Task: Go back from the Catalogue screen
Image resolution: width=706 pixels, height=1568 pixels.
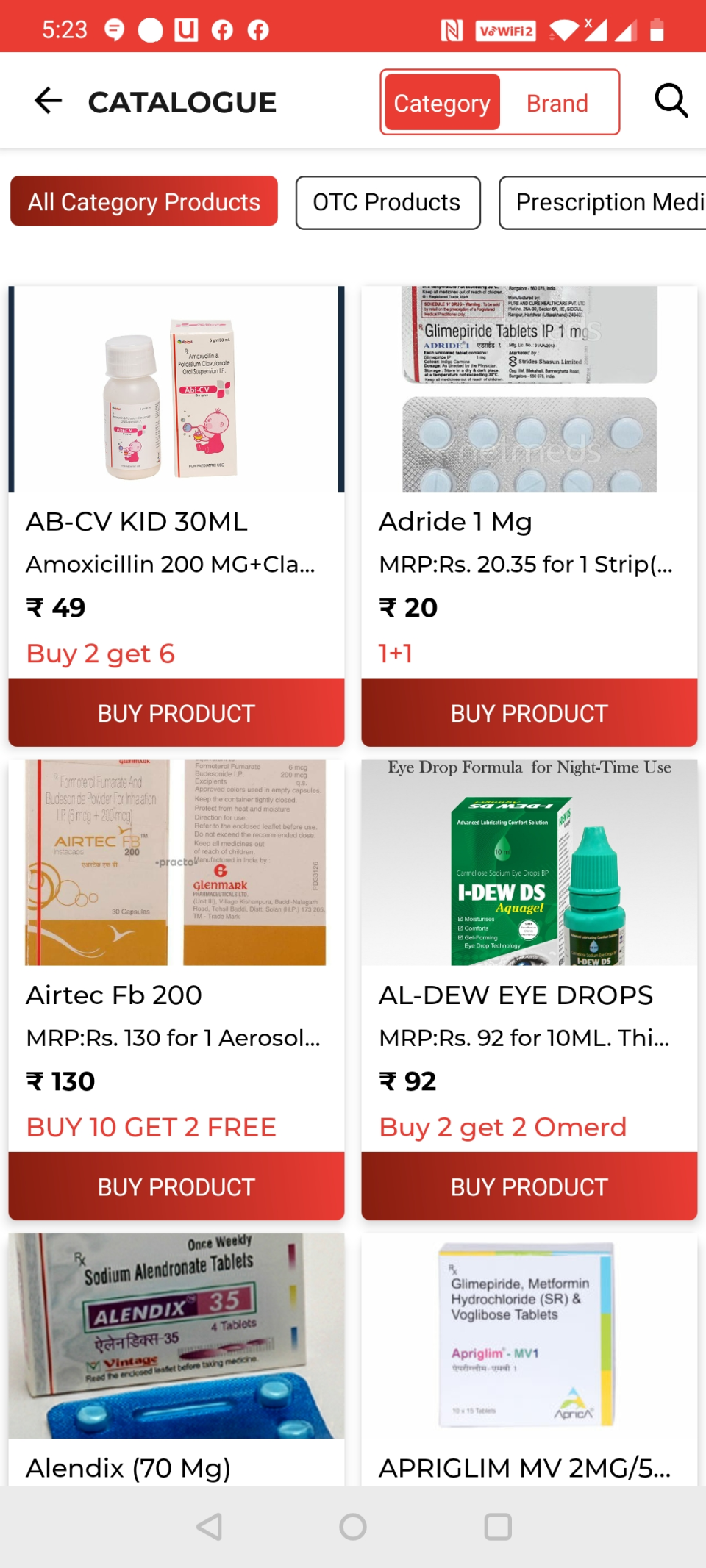Action: (49, 101)
